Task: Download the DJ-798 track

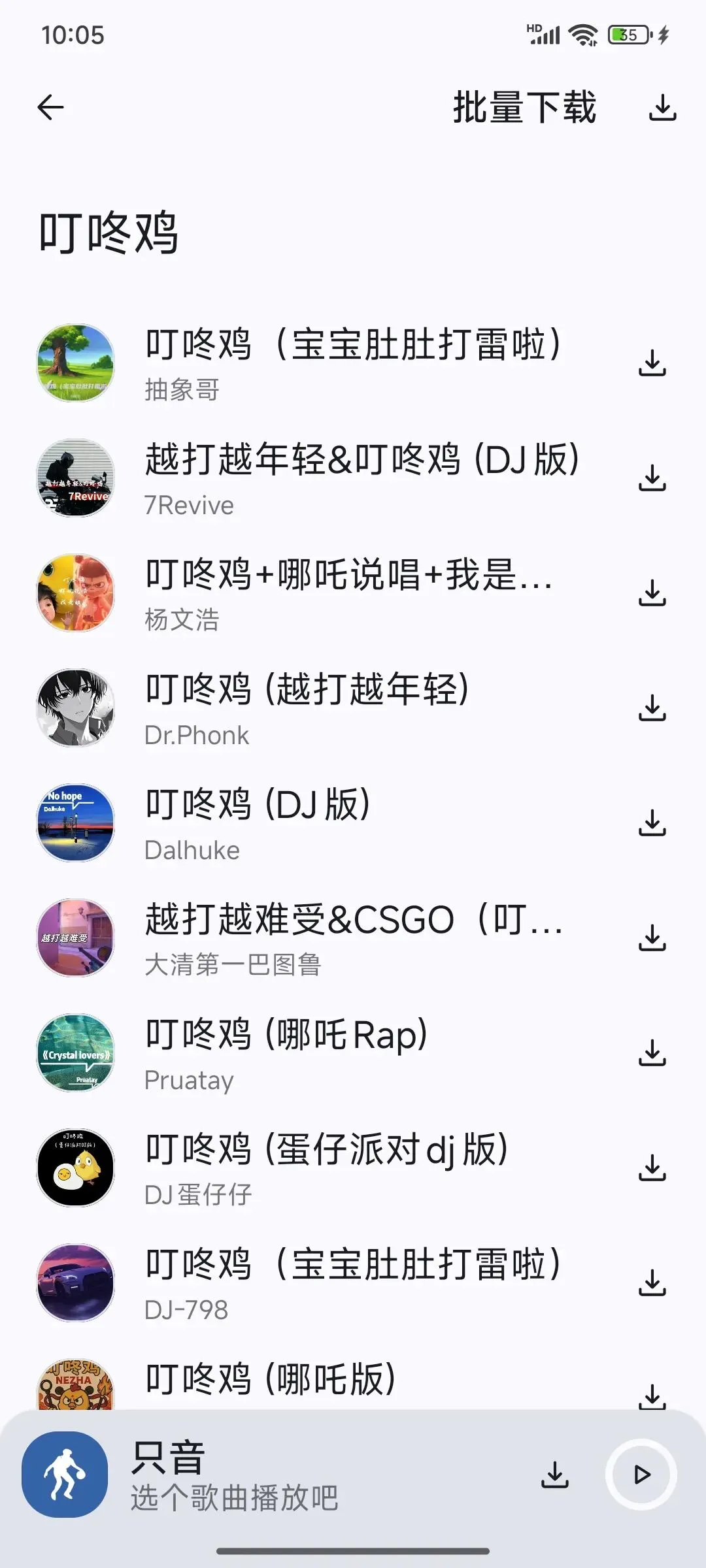Action: pos(652,1283)
